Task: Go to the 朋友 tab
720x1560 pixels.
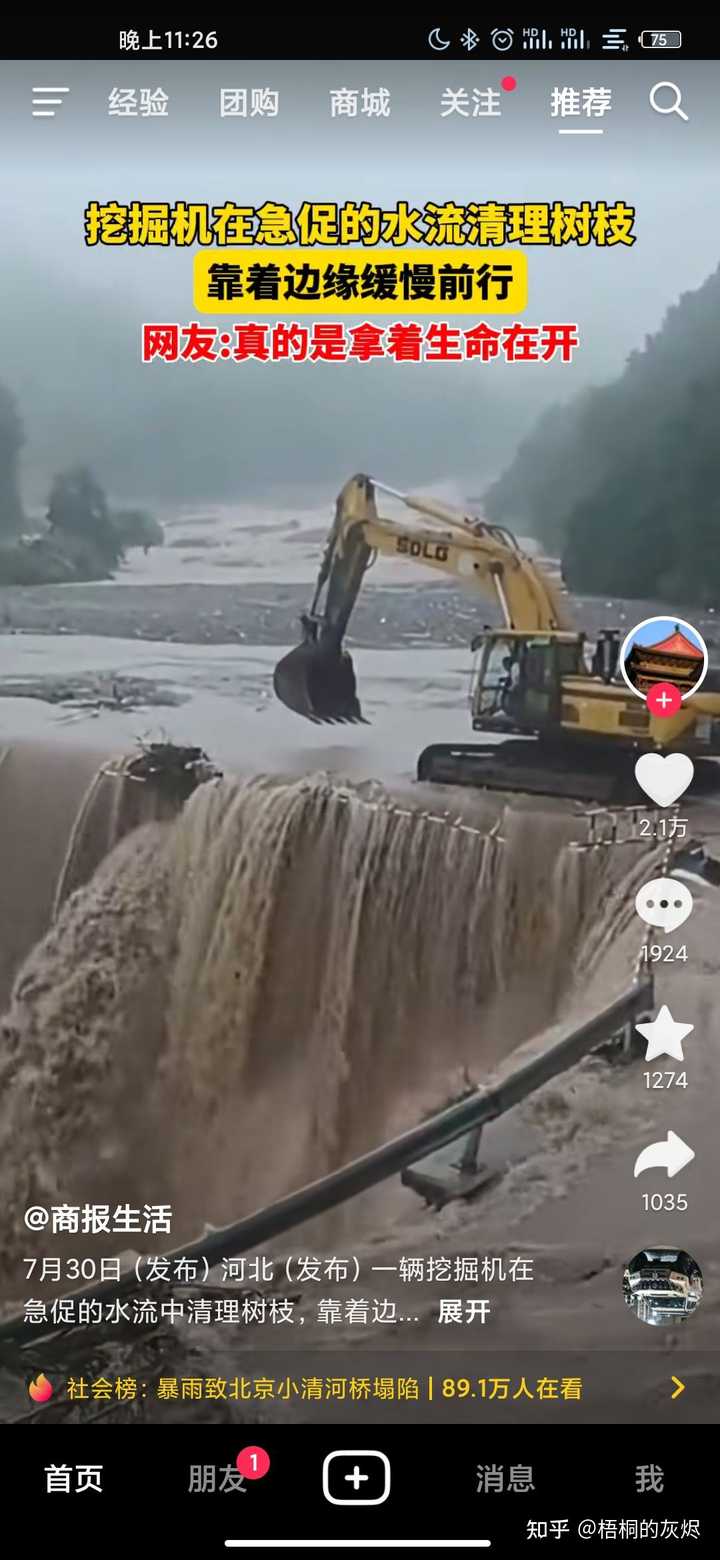Action: click(x=217, y=1478)
